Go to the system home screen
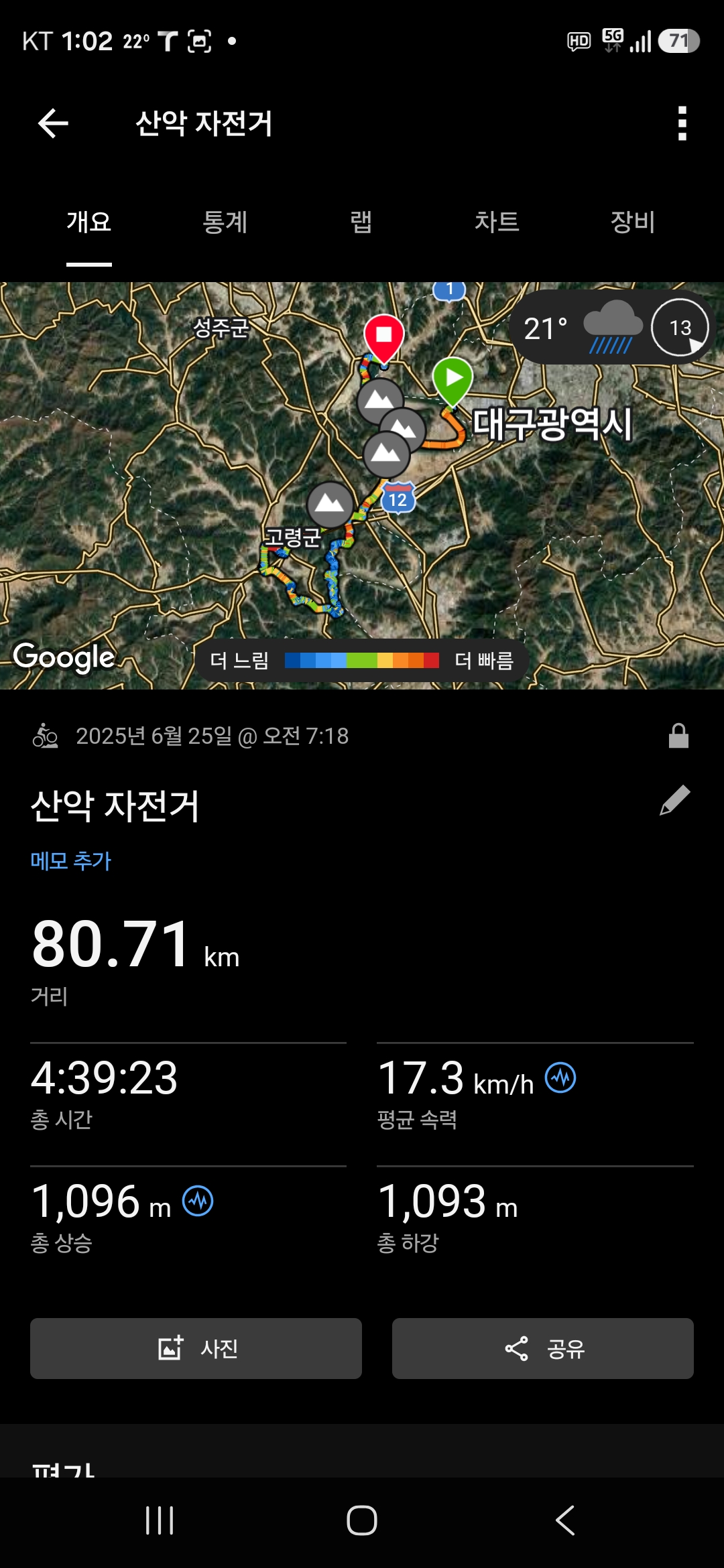This screenshot has width=724, height=1568. pyautogui.click(x=362, y=1520)
